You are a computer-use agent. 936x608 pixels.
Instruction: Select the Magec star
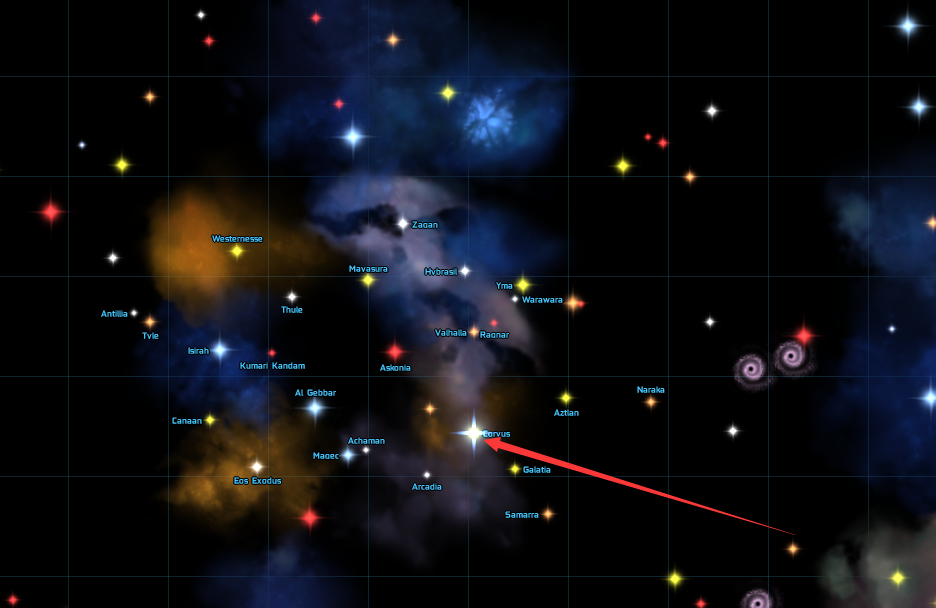click(x=348, y=456)
